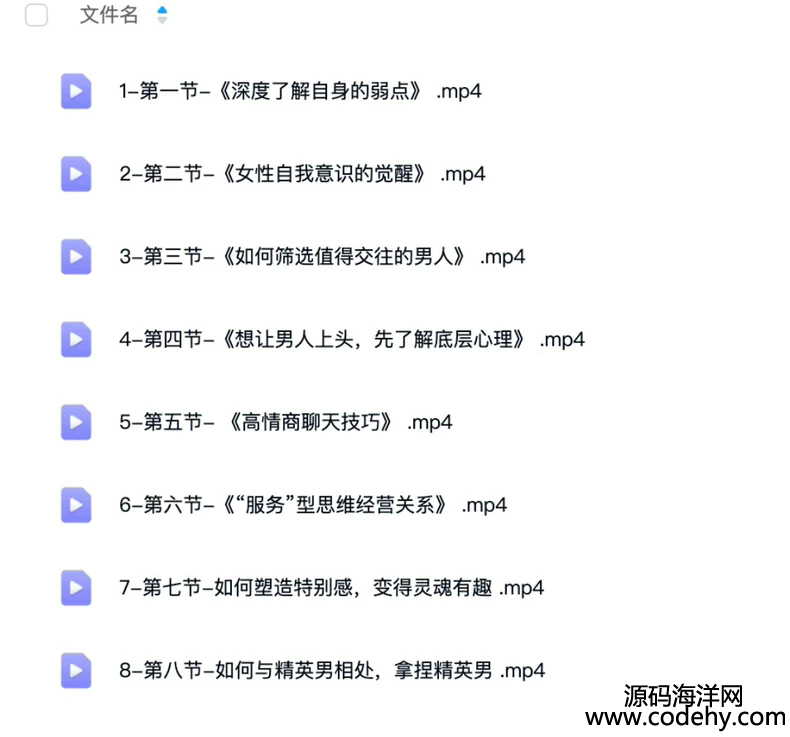The image size is (790, 737).
Task: Tick the select-all checkbox beside 文件名
Action: coord(36,15)
